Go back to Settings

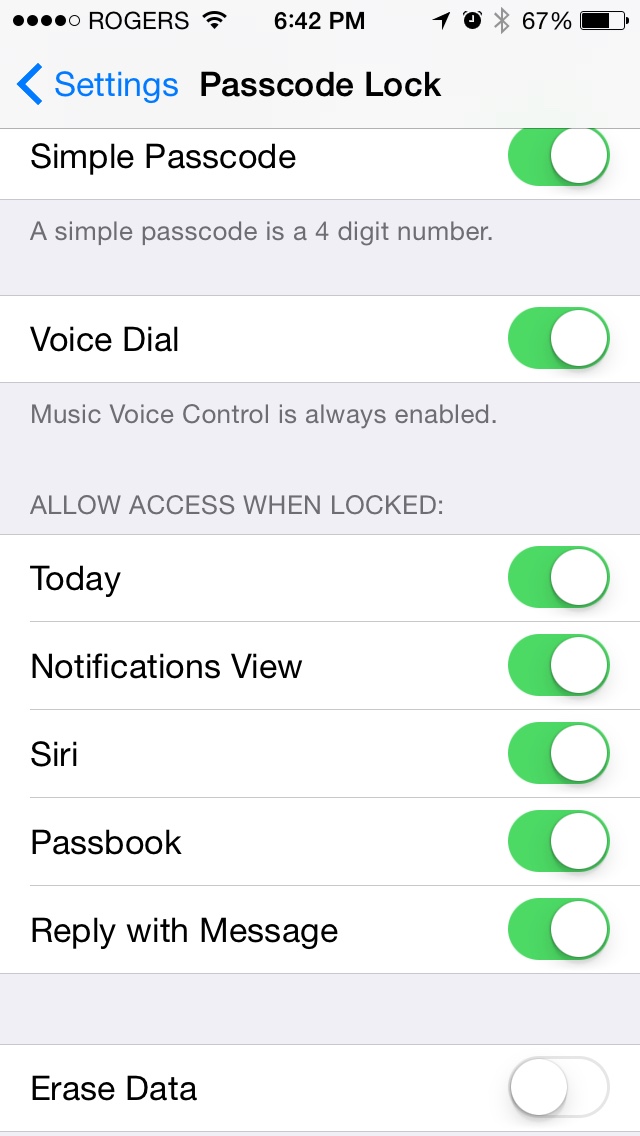[x=97, y=85]
